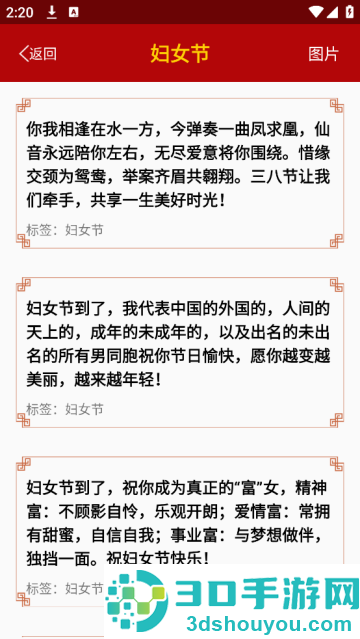The height and width of the screenshot is (639, 360).
Task: Open the greeting wishing you become a “富”女
Action: point(180,531)
